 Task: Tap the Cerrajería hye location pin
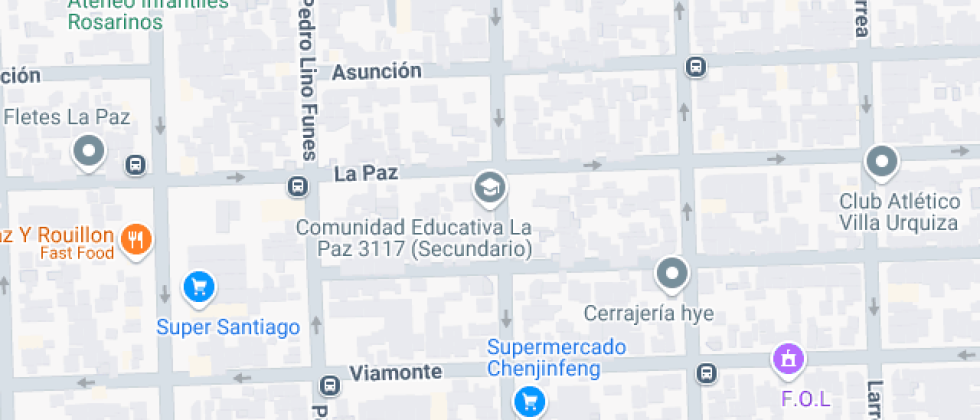[x=672, y=273]
